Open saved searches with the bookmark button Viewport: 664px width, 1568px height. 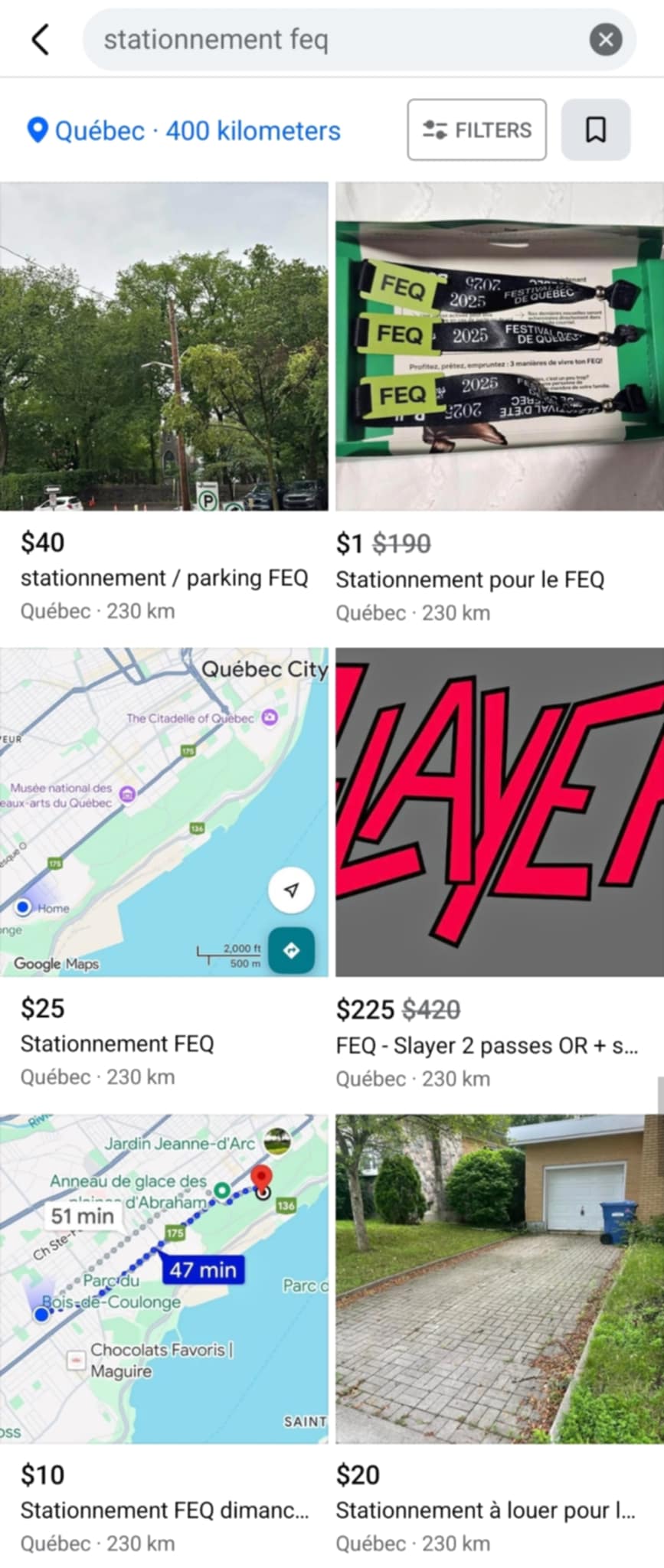[596, 130]
